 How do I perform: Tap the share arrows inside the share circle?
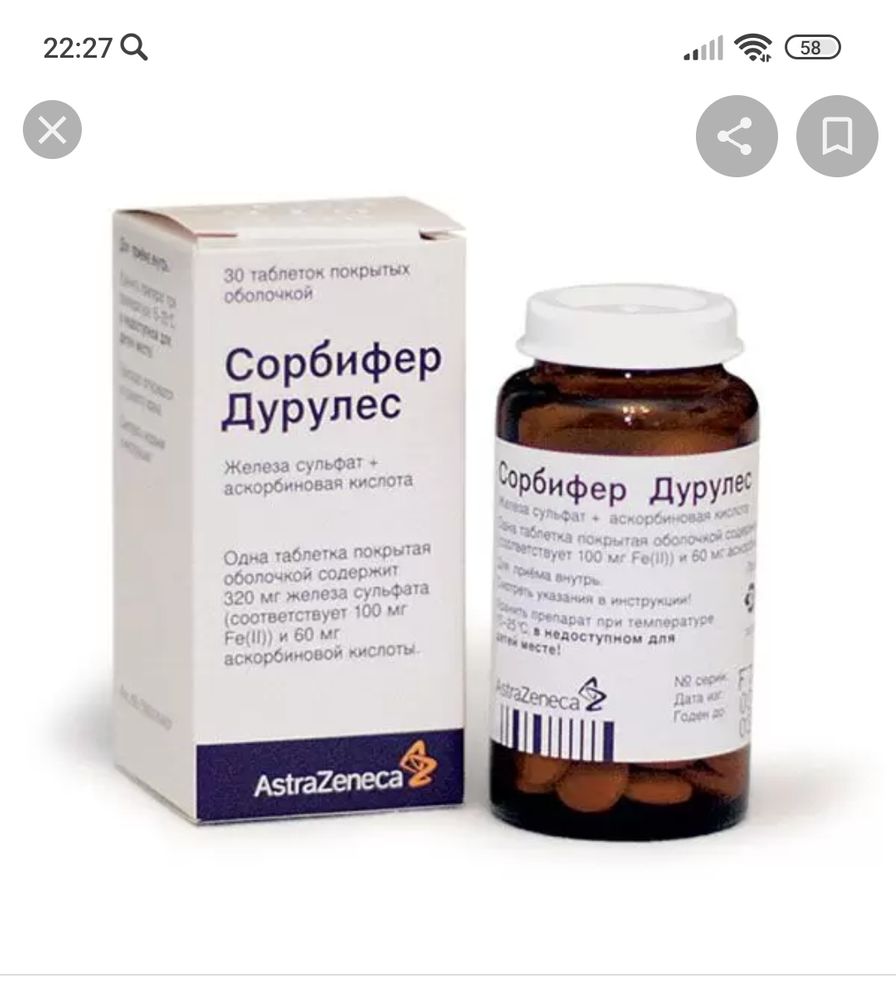point(737,135)
